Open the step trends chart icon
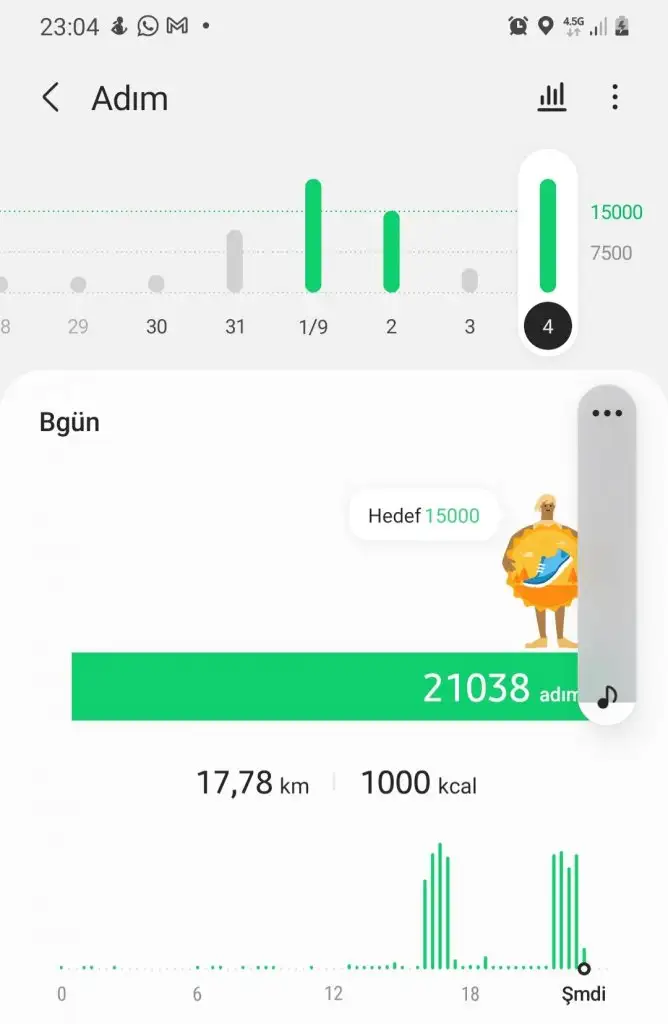668x1024 pixels. [551, 97]
